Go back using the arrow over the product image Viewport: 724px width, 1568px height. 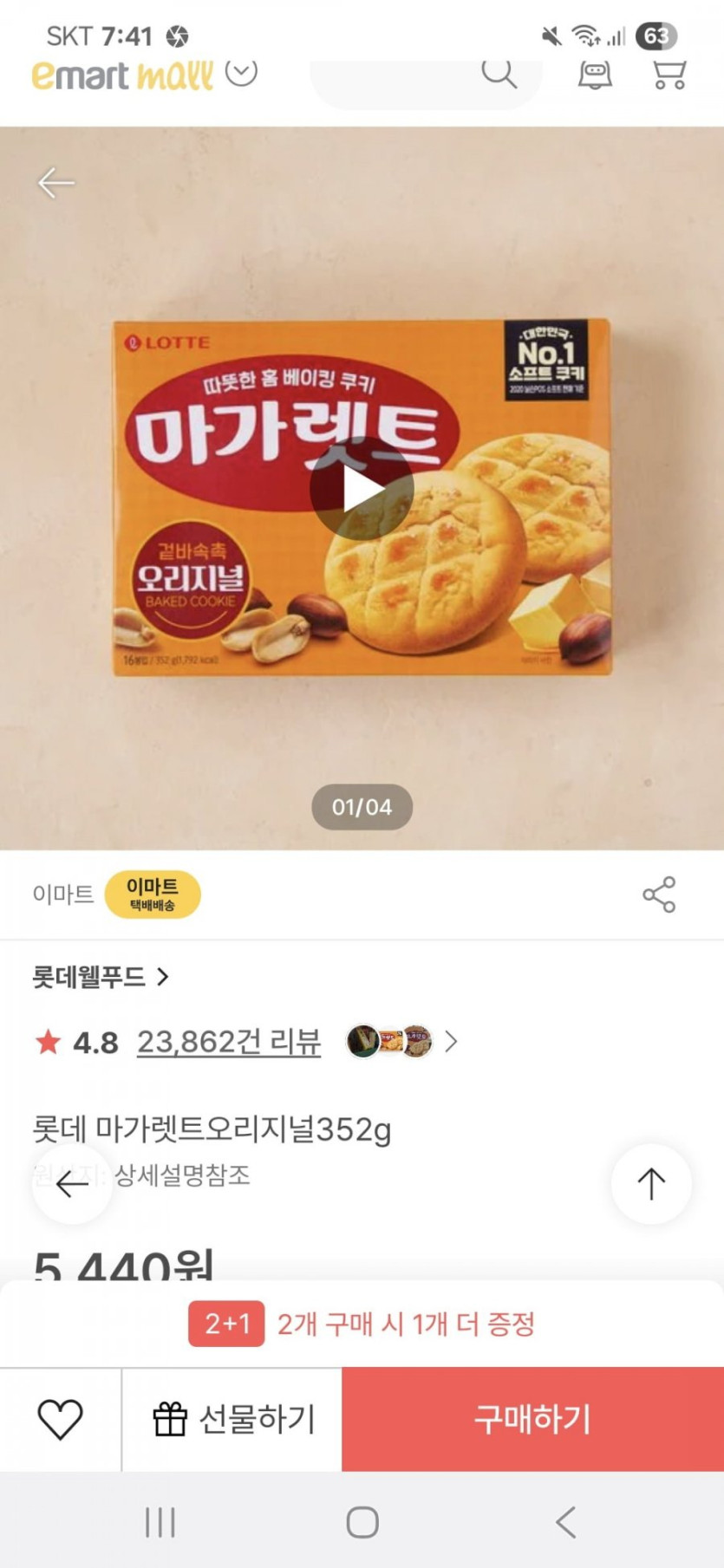point(56,183)
